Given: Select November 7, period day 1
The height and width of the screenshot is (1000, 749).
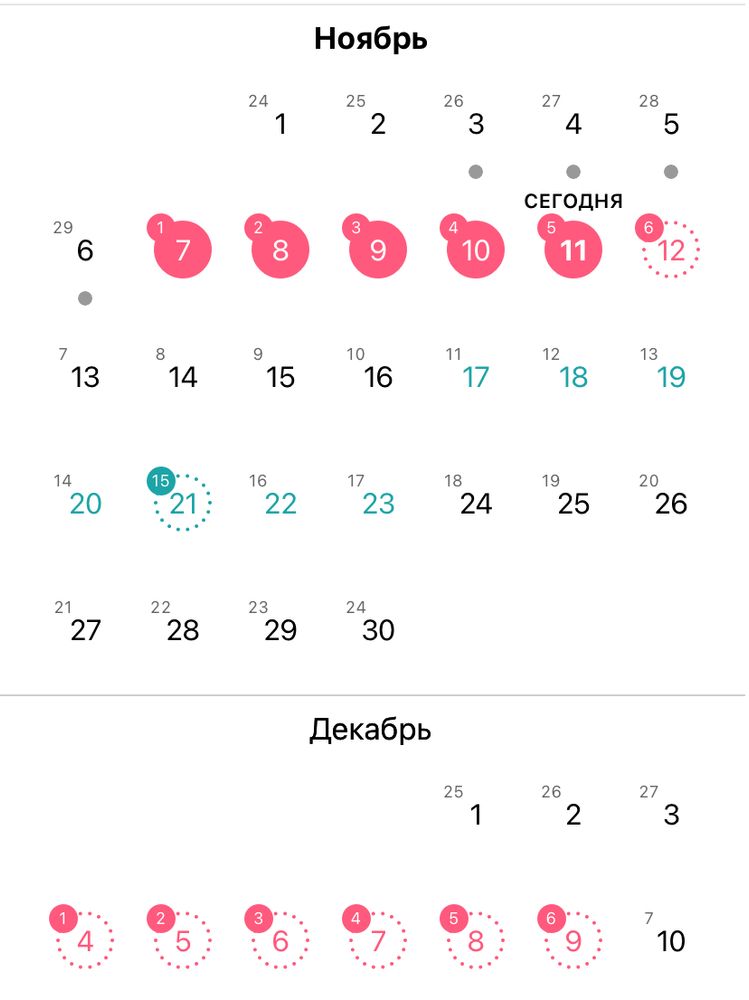Looking at the screenshot, I should [x=182, y=250].
